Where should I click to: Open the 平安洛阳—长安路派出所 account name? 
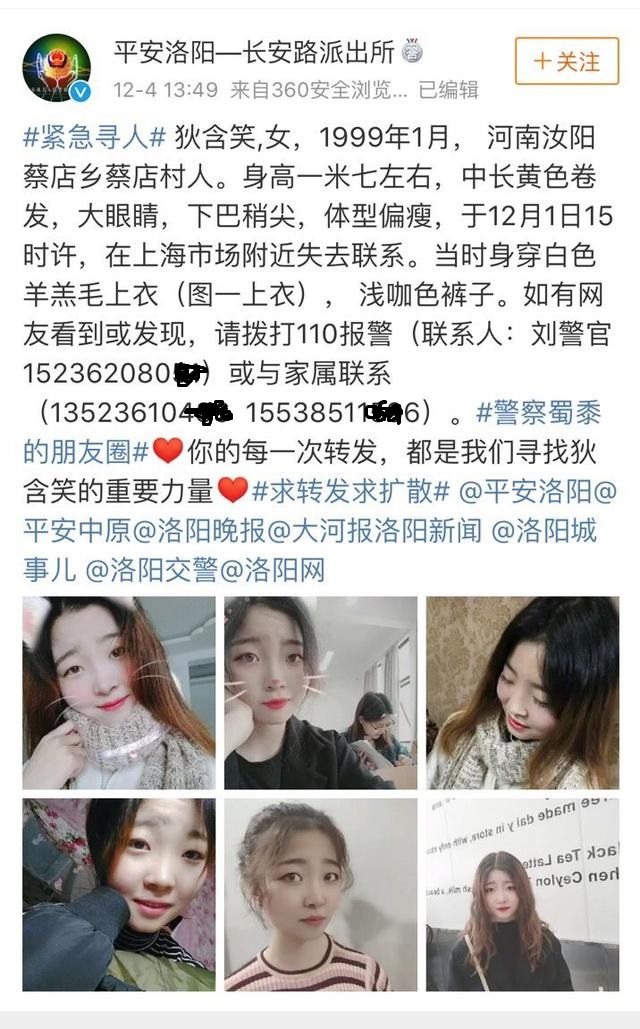(256, 50)
